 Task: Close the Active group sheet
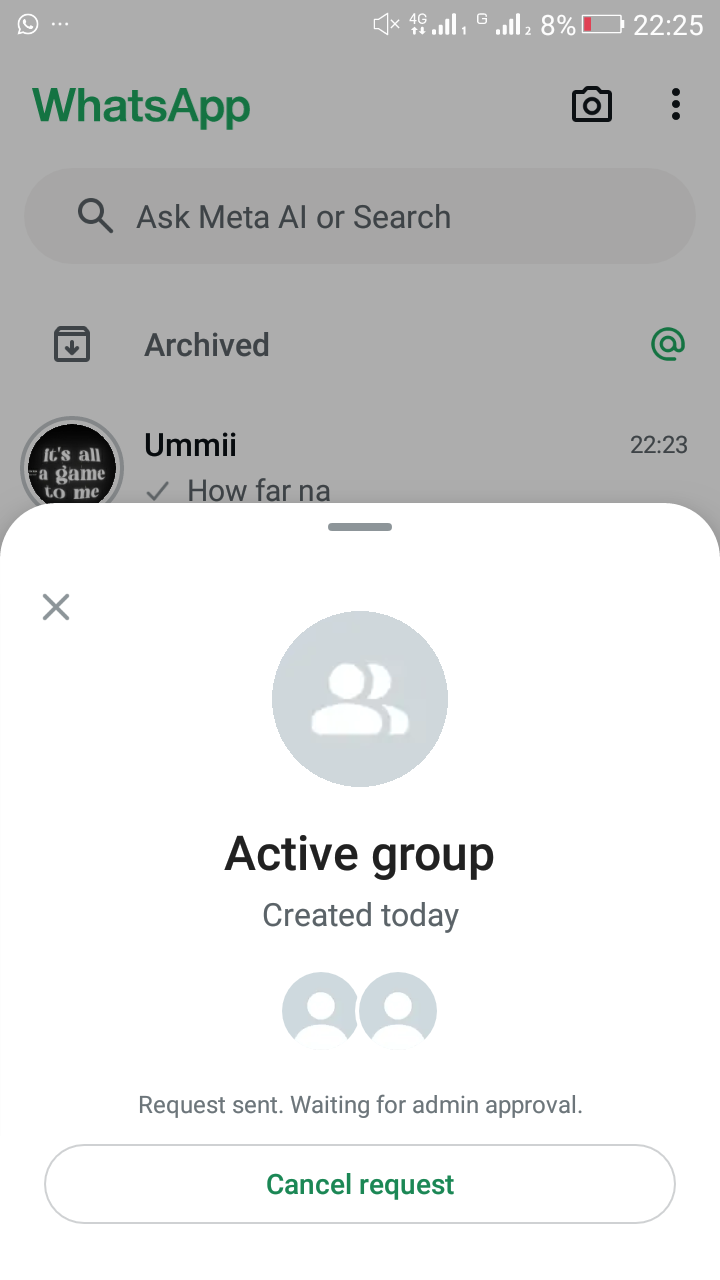pyautogui.click(x=56, y=606)
